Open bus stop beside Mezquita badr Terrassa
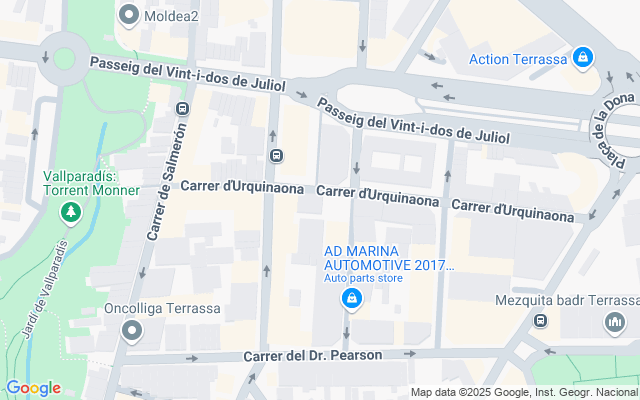This screenshot has height=400, width=640. (x=541, y=321)
